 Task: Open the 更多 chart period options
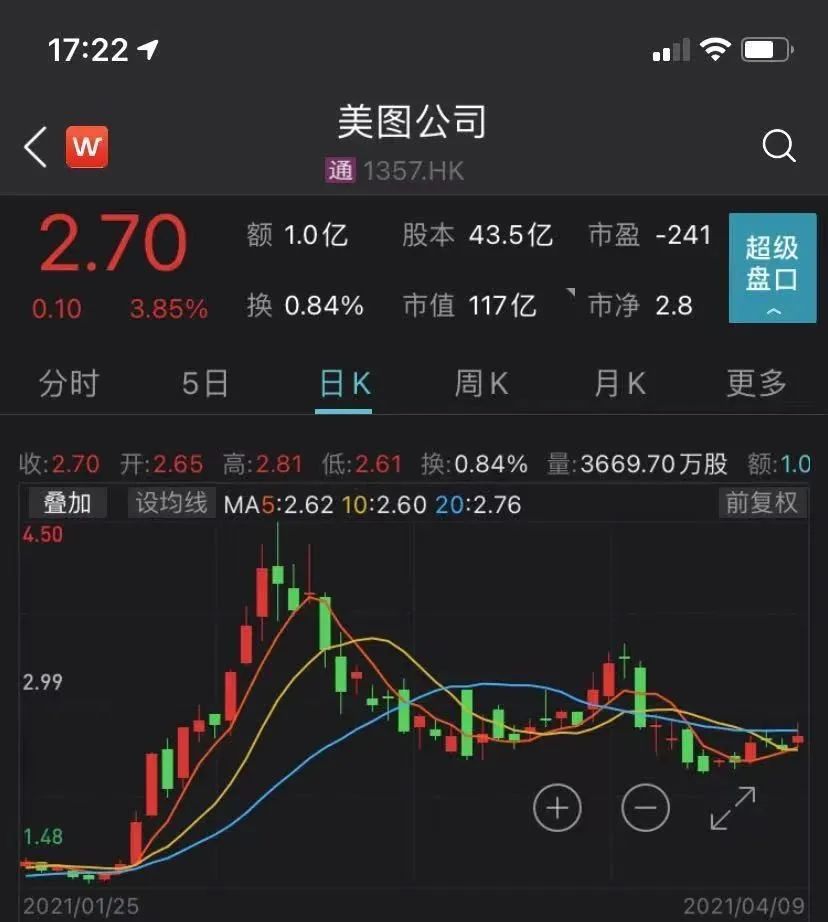(756, 383)
